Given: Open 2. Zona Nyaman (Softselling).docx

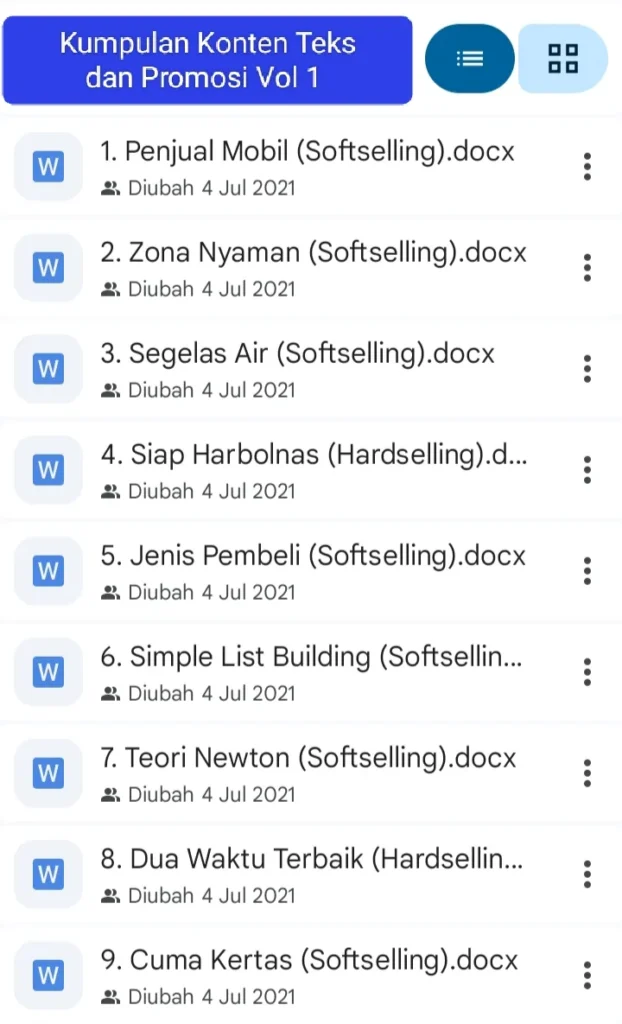Looking at the screenshot, I should pyautogui.click(x=312, y=254).
